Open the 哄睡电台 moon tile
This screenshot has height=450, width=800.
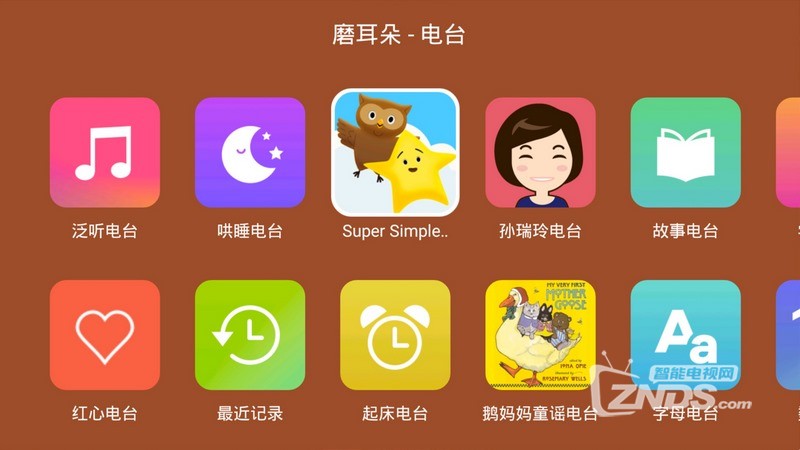pyautogui.click(x=250, y=152)
